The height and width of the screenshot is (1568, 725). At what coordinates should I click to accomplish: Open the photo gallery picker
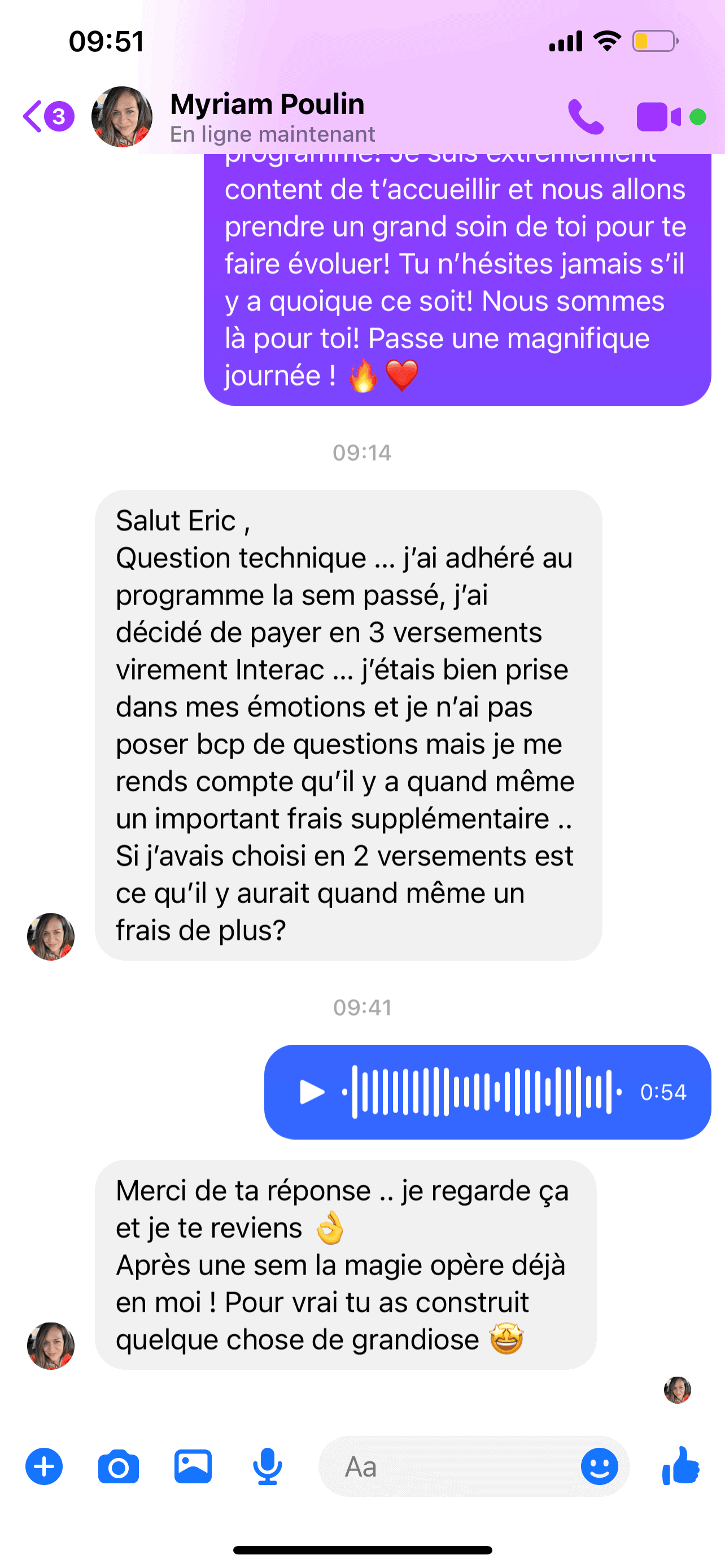click(193, 1467)
